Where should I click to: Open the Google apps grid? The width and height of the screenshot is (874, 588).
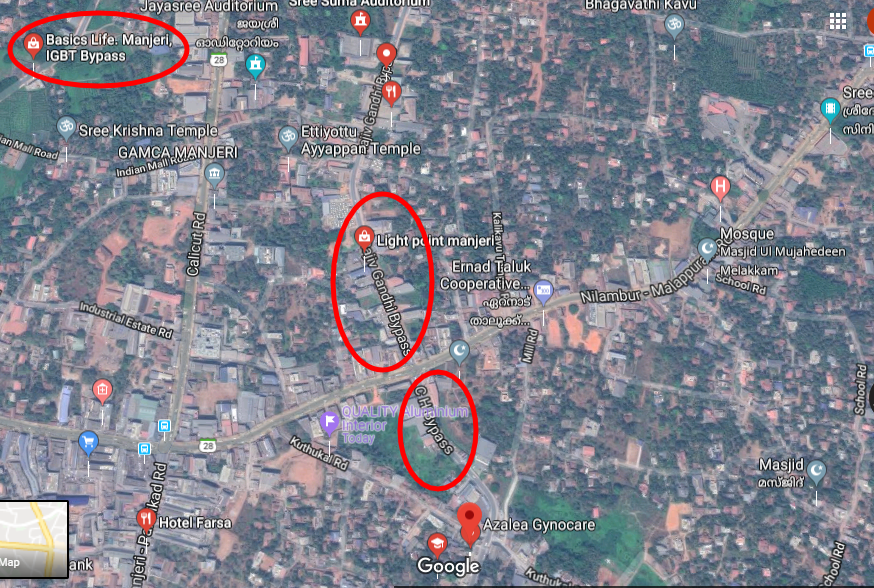838,21
